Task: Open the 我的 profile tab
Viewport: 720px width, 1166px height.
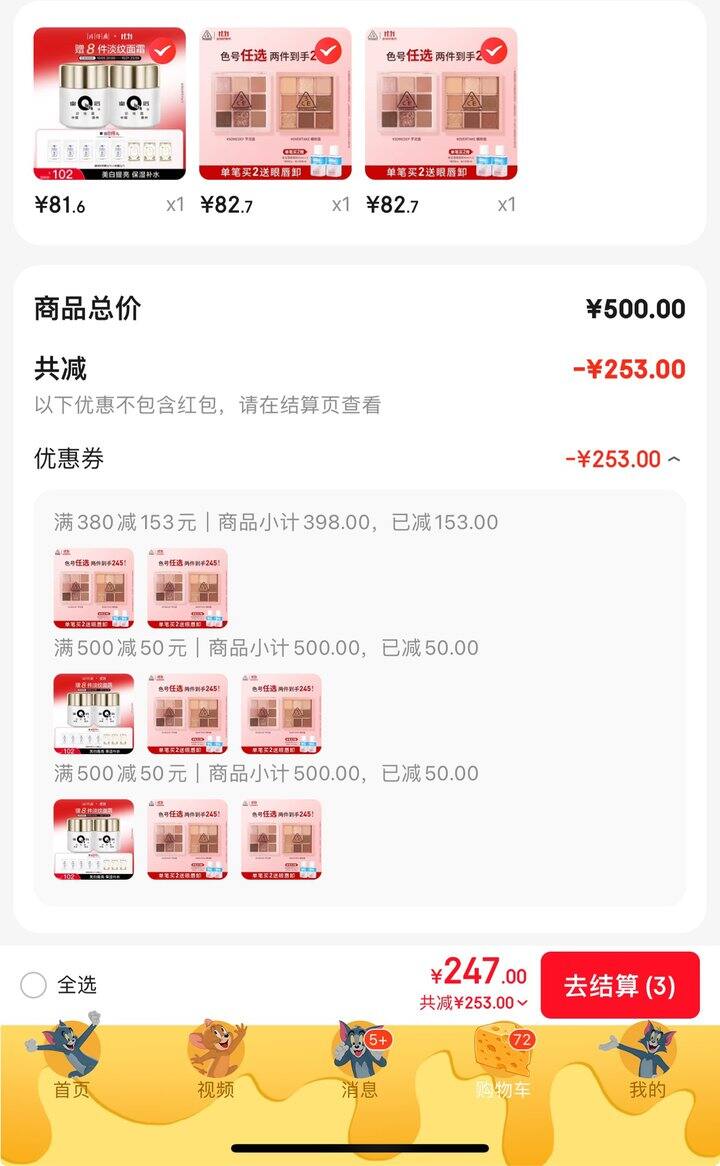Action: click(647, 1060)
